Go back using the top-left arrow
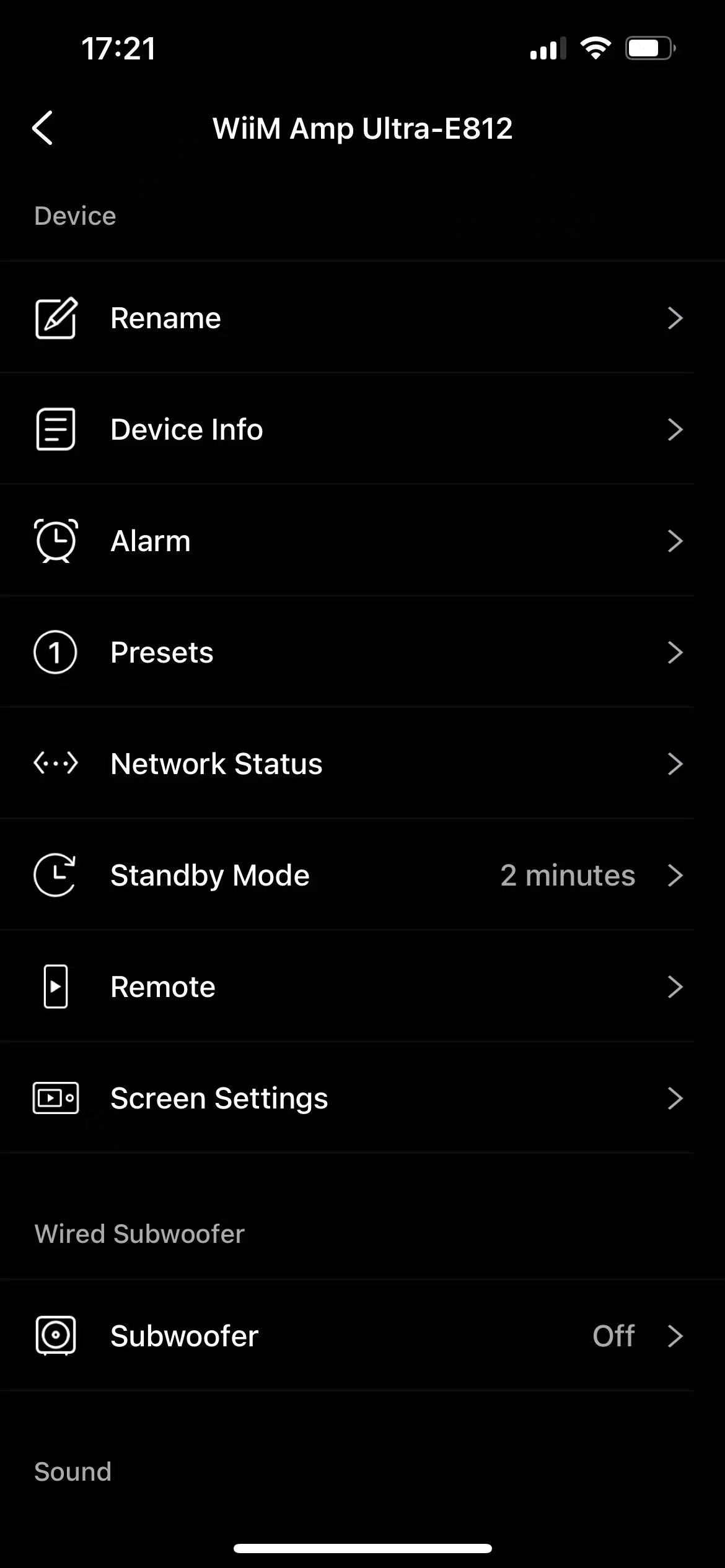 (x=42, y=128)
